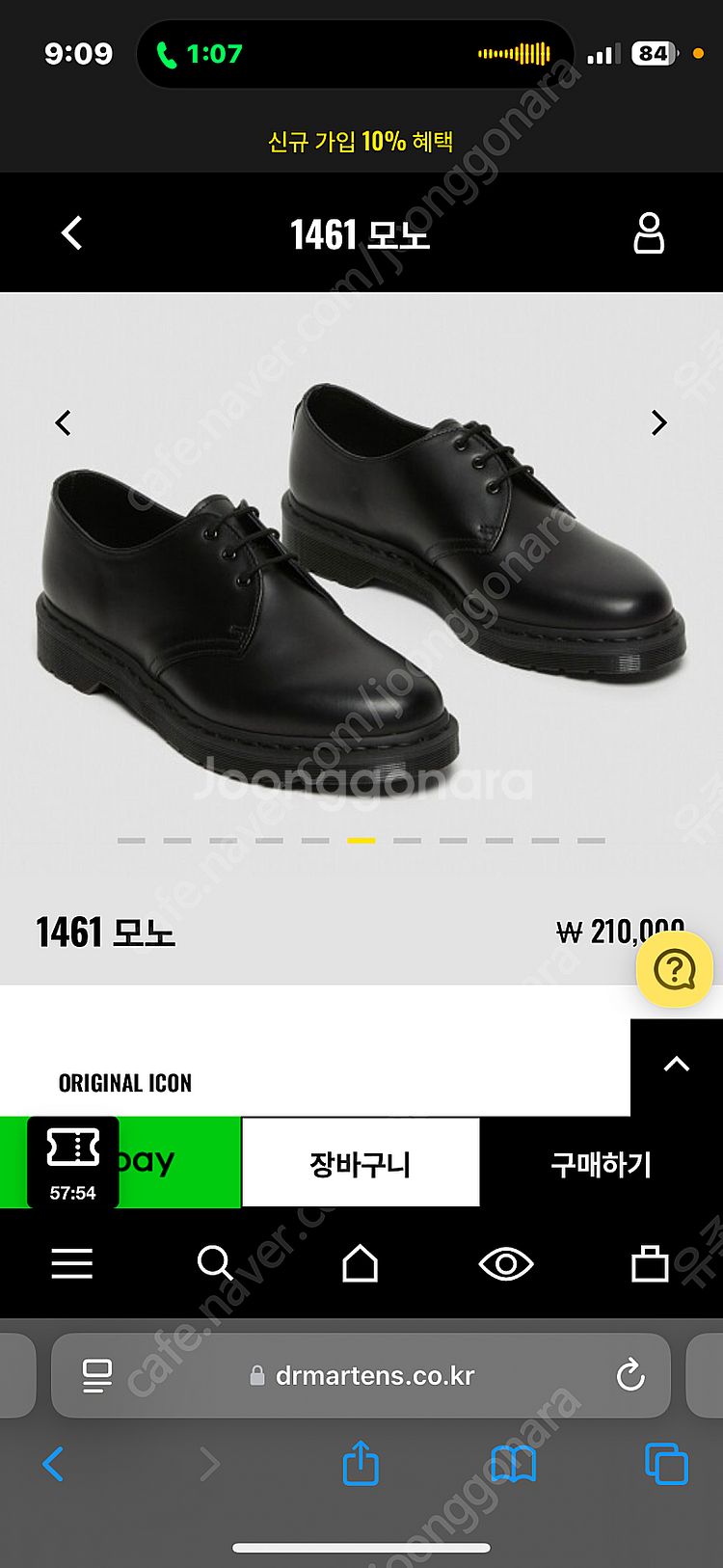Tap the scroll-to-top arrow button
This screenshot has width=723, height=1568.
pyautogui.click(x=677, y=1065)
